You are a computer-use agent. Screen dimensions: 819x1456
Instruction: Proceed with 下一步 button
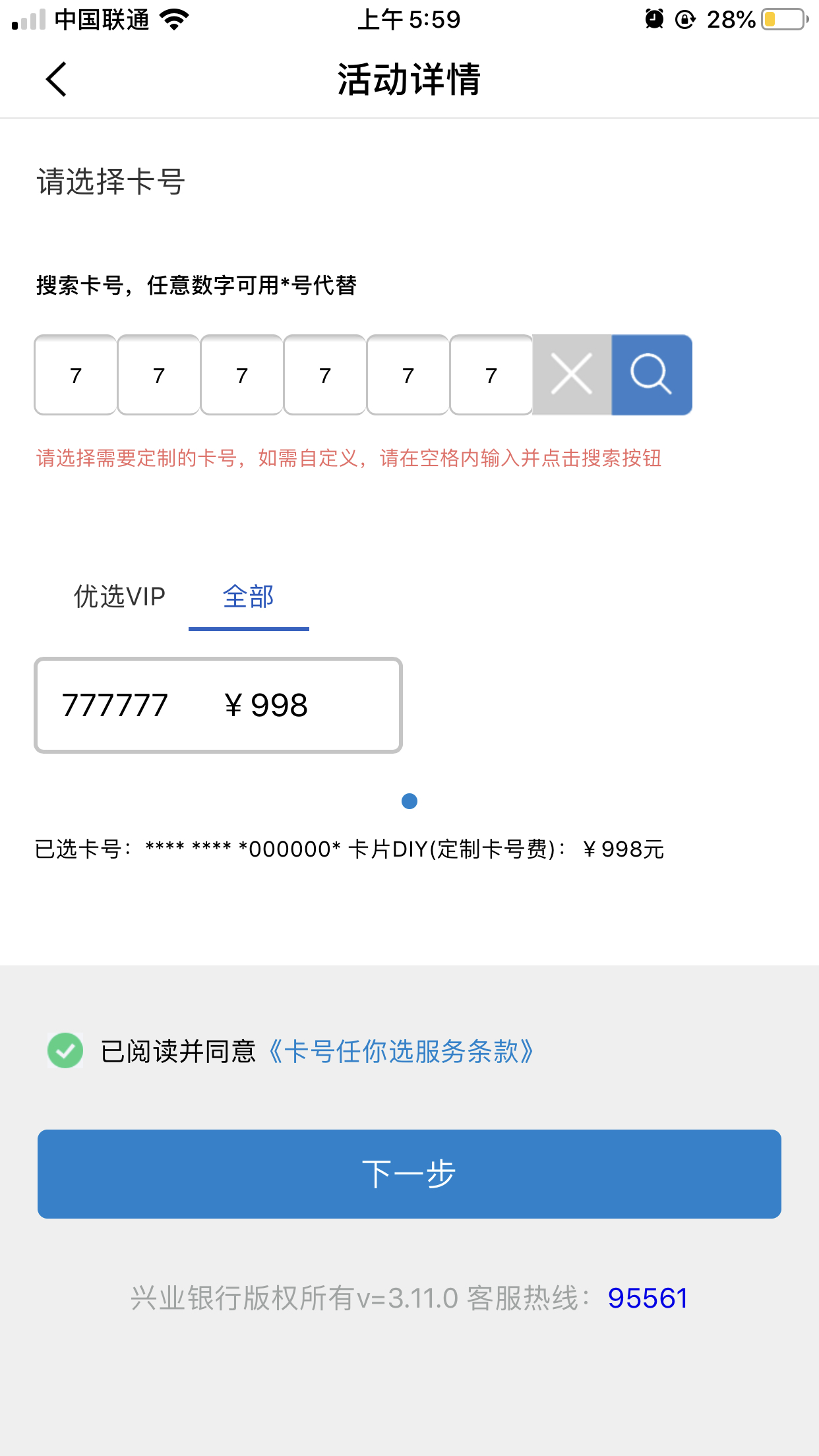(409, 1174)
